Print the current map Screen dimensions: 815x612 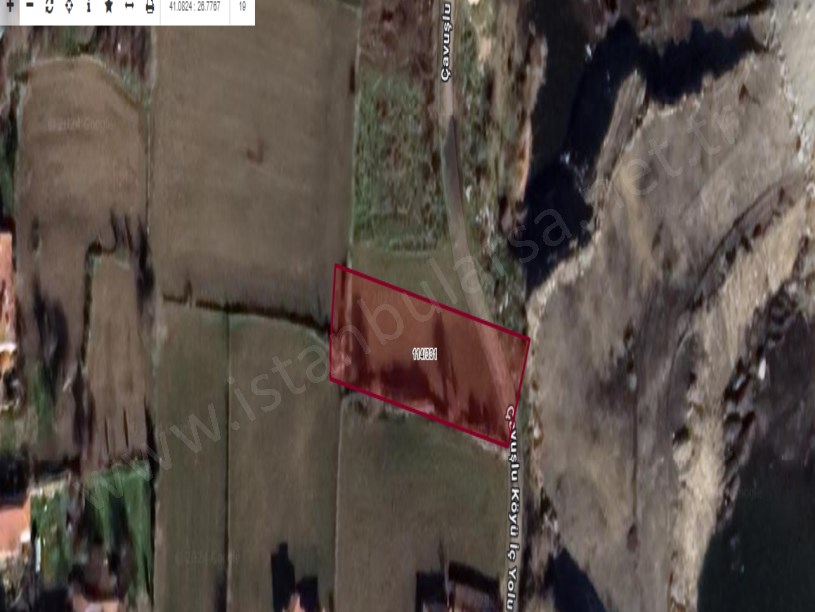click(x=150, y=6)
